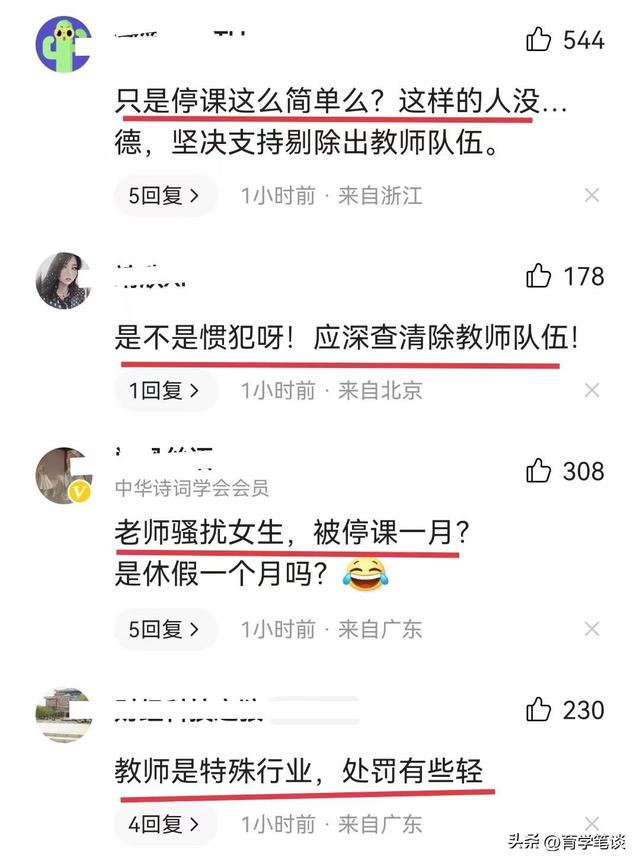The image size is (640, 864).
Task: View profile of the 中华诗词学会会员 commenter
Action: [x=64, y=476]
